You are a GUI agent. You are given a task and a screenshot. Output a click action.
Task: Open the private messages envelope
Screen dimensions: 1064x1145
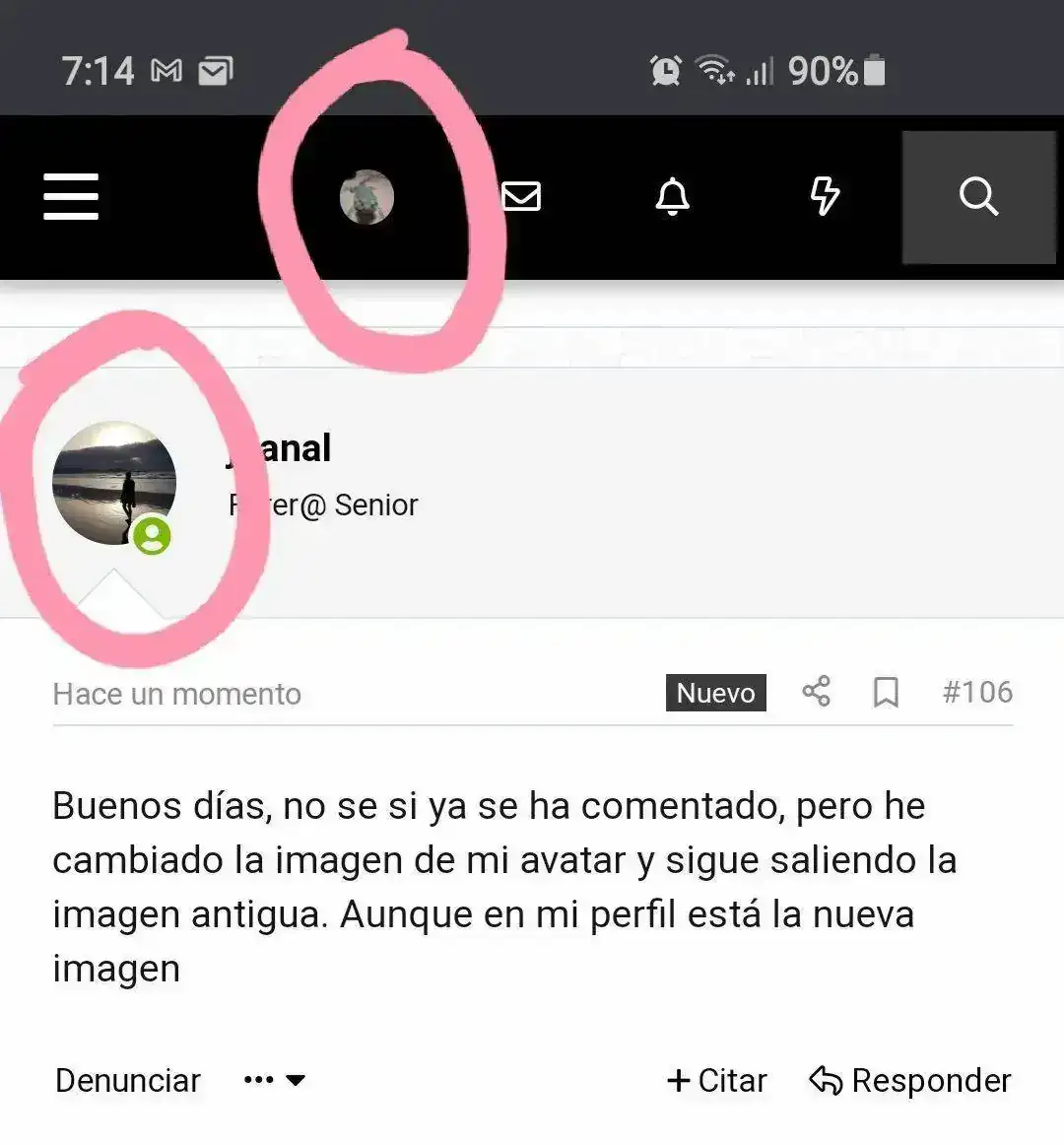[x=521, y=196]
